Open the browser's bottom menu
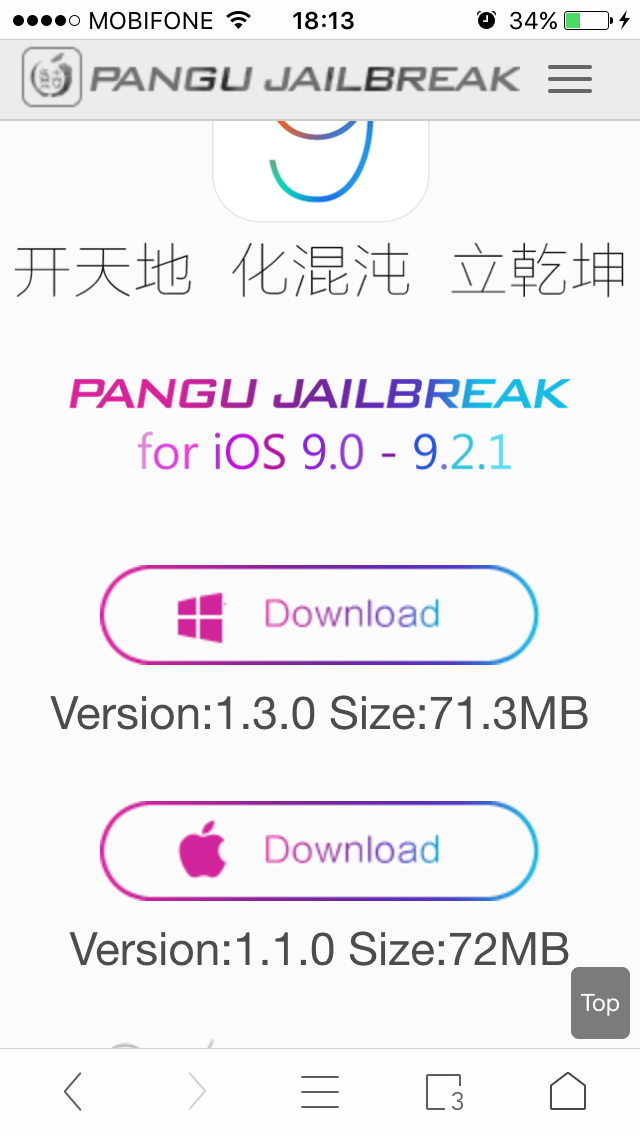Image resolution: width=640 pixels, height=1136 pixels. (320, 1092)
